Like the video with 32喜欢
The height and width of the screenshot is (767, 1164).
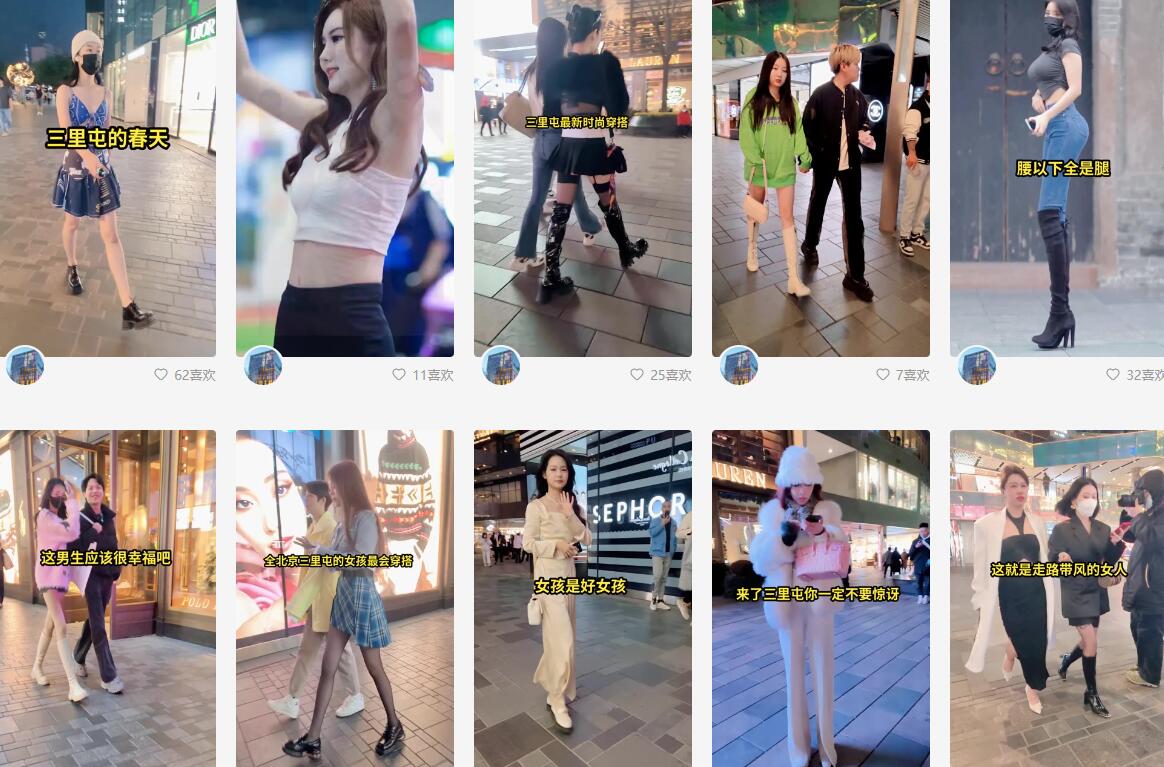pos(1113,374)
